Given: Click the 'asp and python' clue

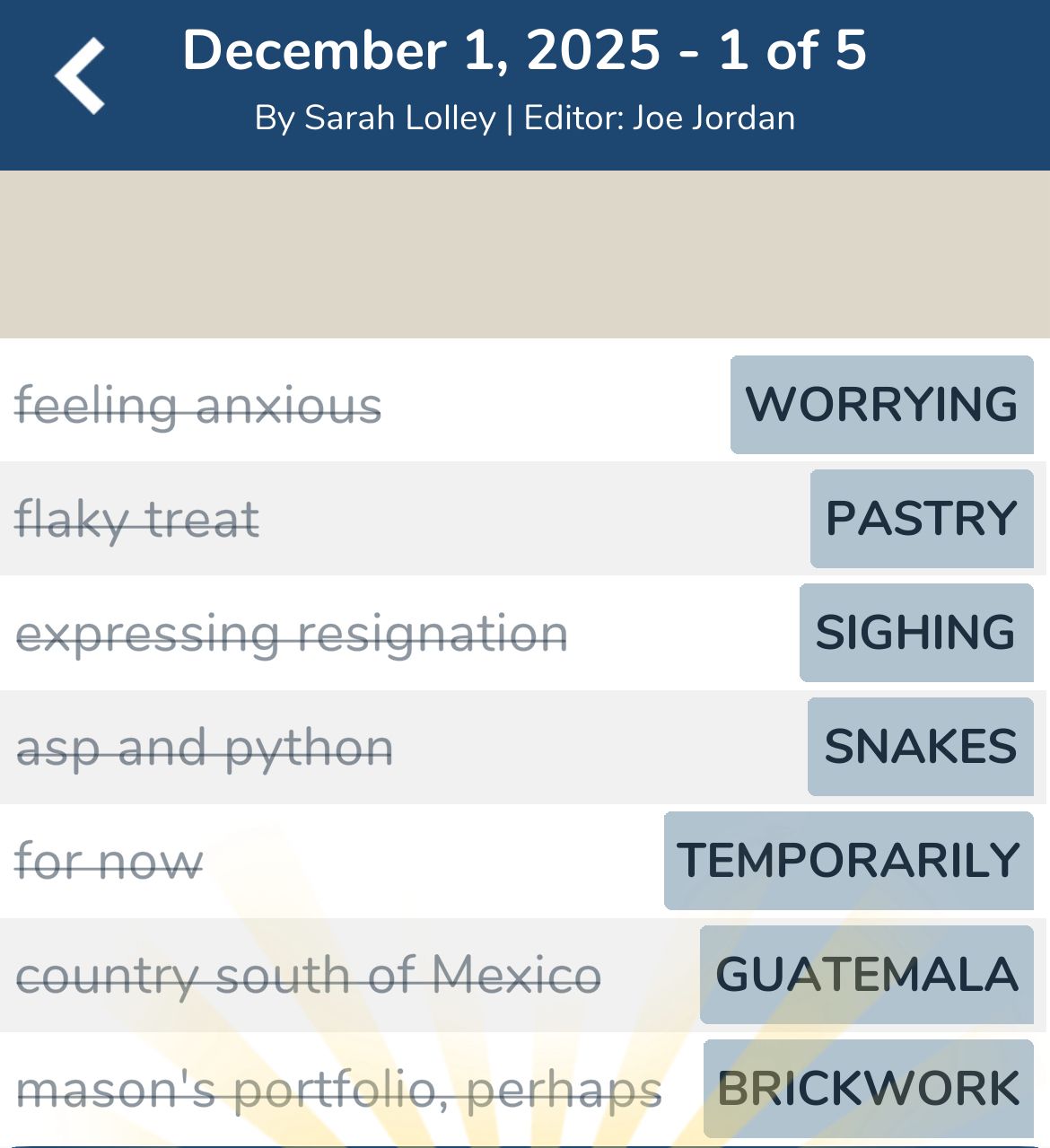Looking at the screenshot, I should pos(204,746).
